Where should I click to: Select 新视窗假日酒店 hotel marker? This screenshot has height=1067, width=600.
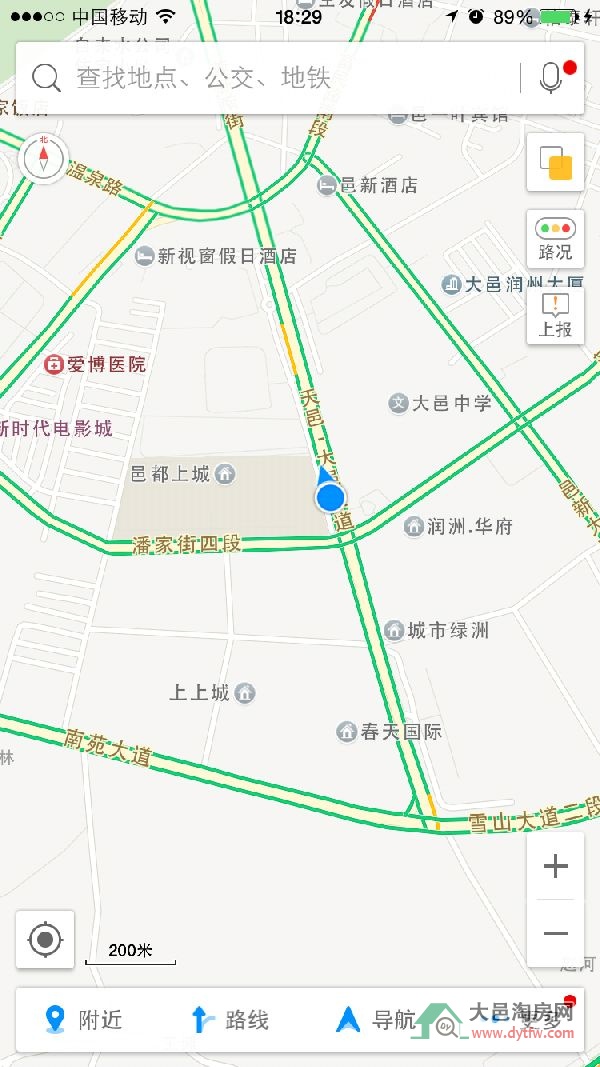point(216,256)
